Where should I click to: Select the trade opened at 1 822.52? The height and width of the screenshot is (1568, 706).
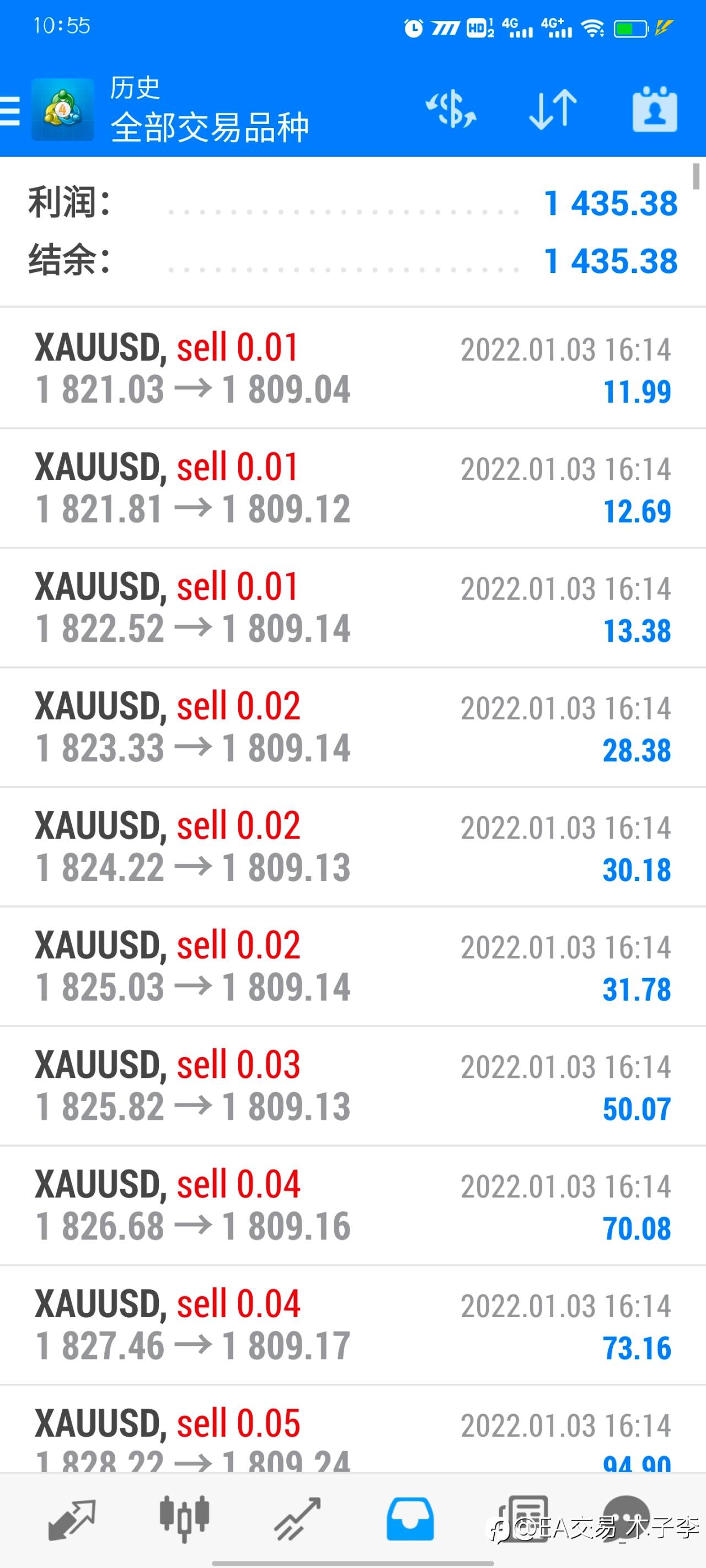(352, 608)
